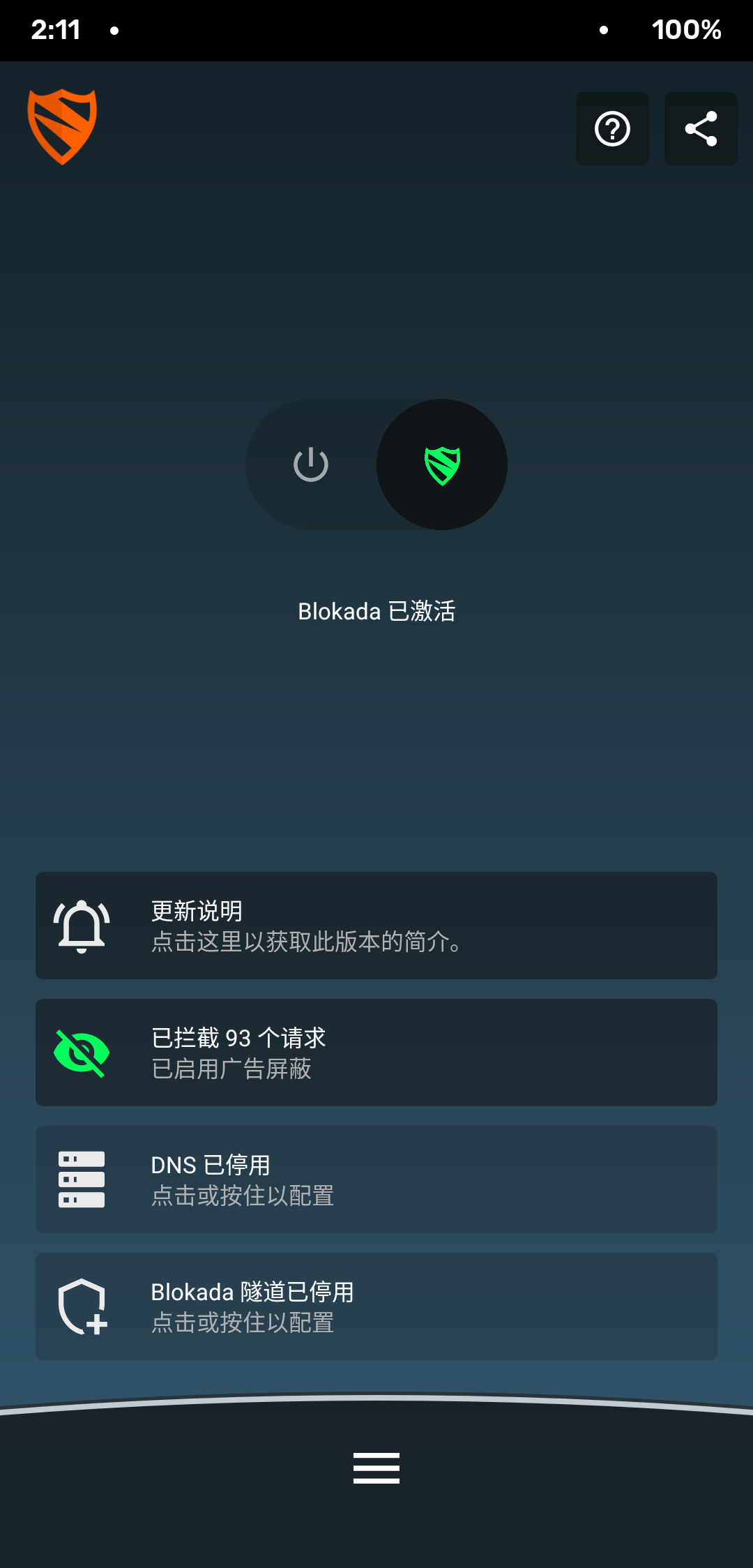The height and width of the screenshot is (1568, 753).
Task: Tap the orange Blokada shield logo
Action: click(x=62, y=127)
